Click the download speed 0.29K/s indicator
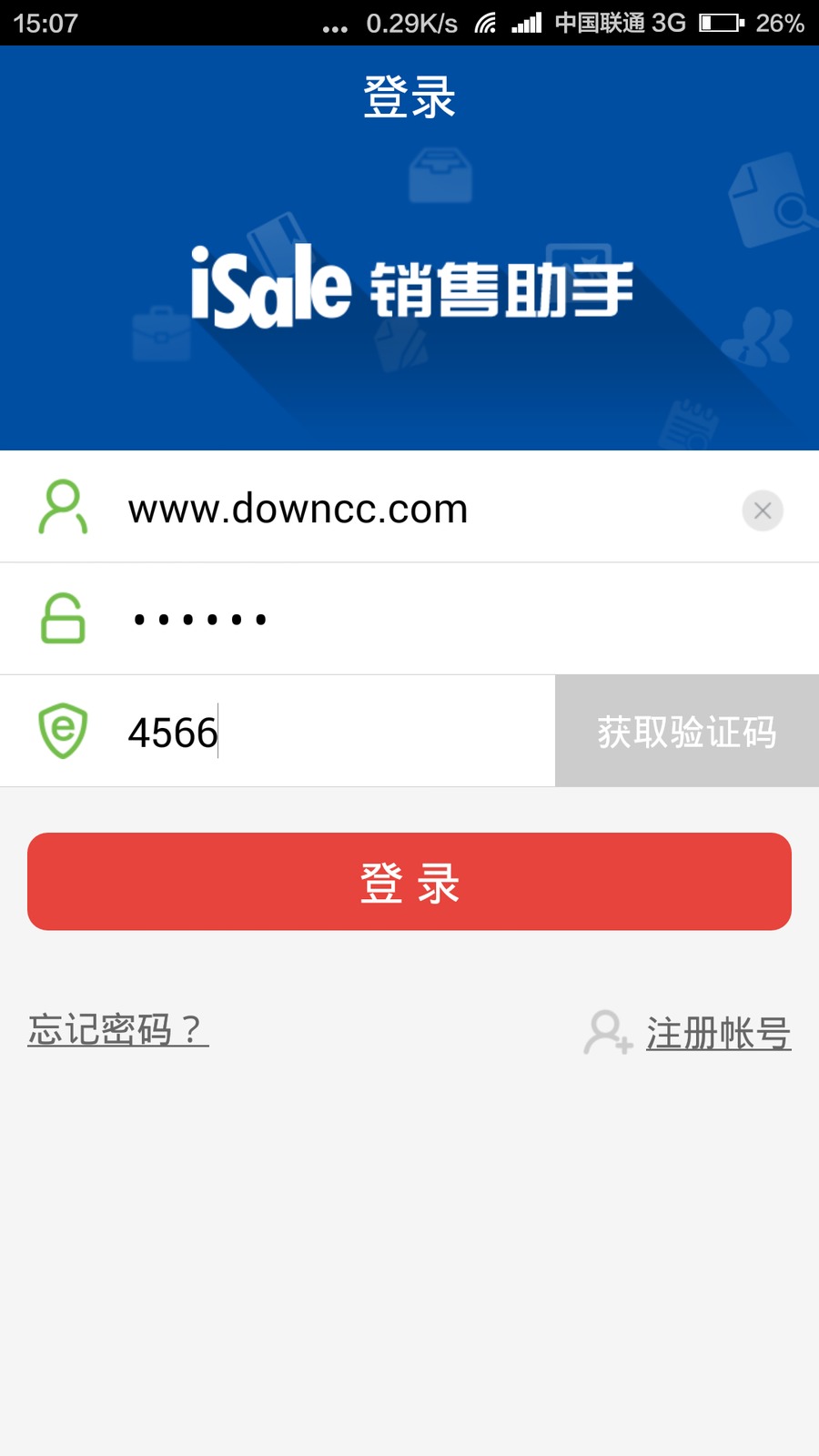 point(411,25)
